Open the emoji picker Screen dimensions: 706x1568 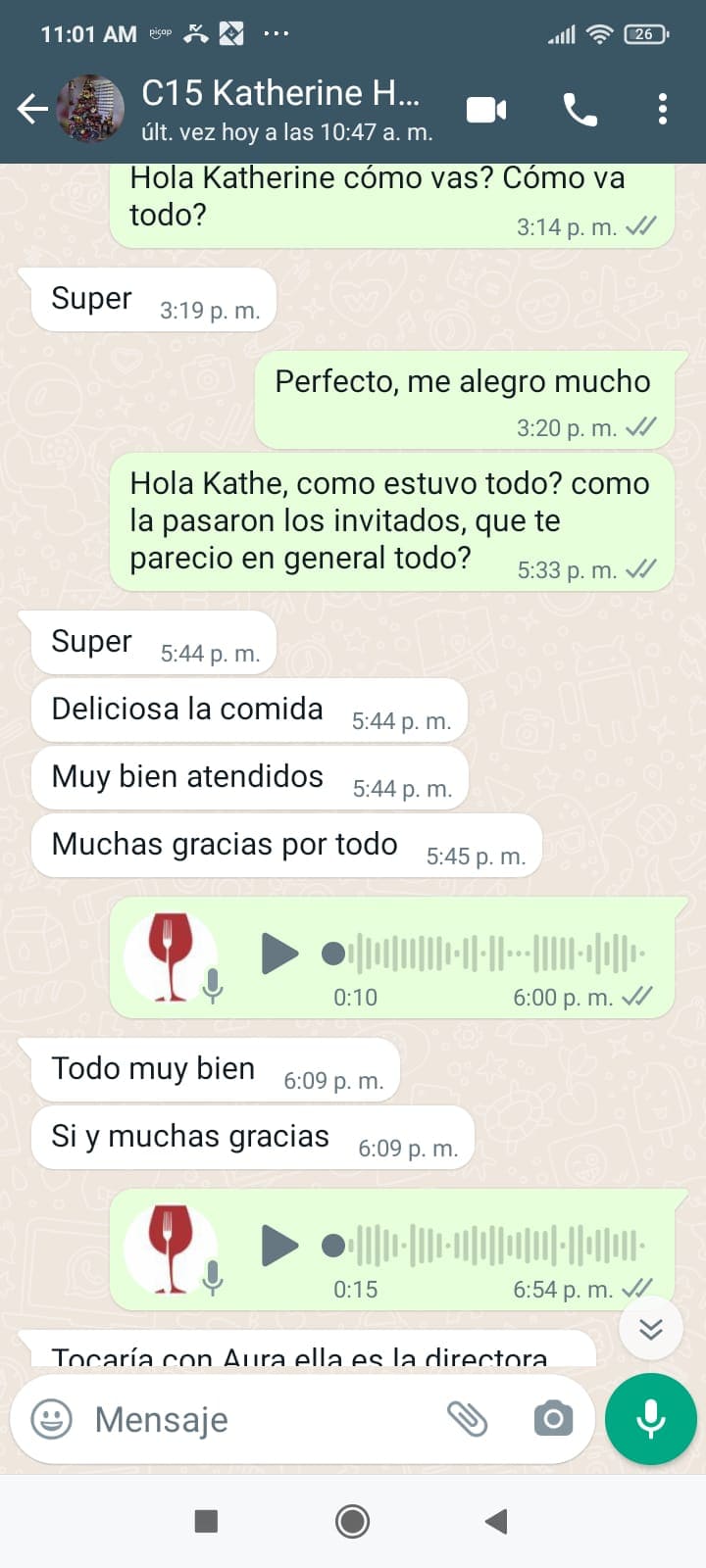[52, 1419]
